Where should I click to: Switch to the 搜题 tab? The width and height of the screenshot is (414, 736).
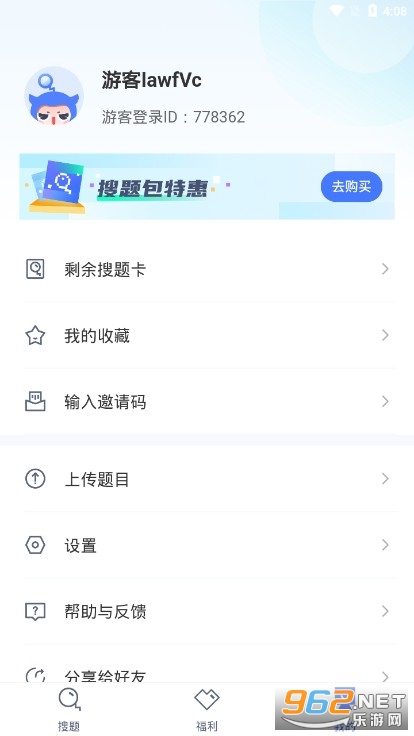click(69, 710)
